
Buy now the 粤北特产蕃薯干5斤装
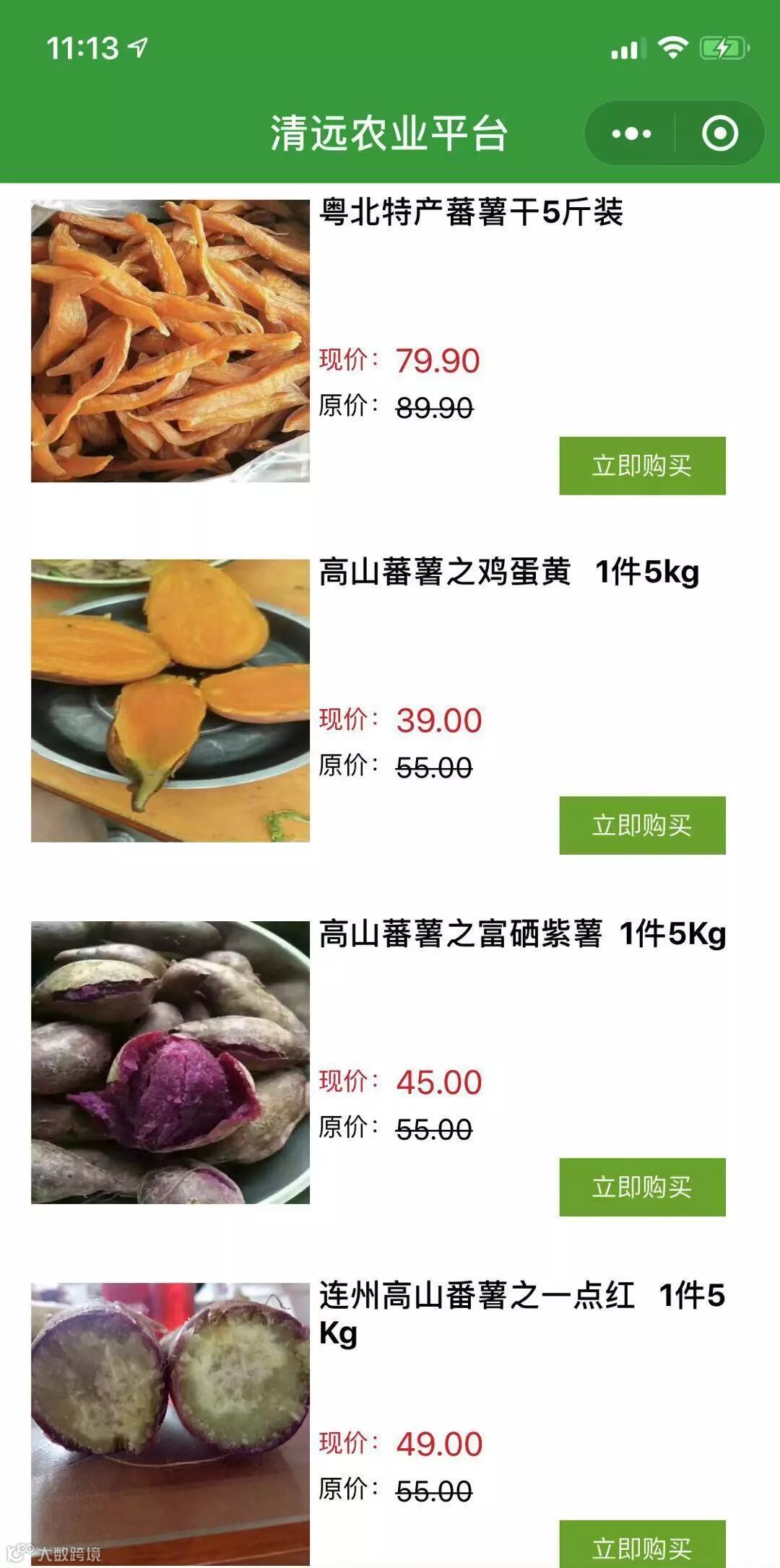pyautogui.click(x=642, y=466)
